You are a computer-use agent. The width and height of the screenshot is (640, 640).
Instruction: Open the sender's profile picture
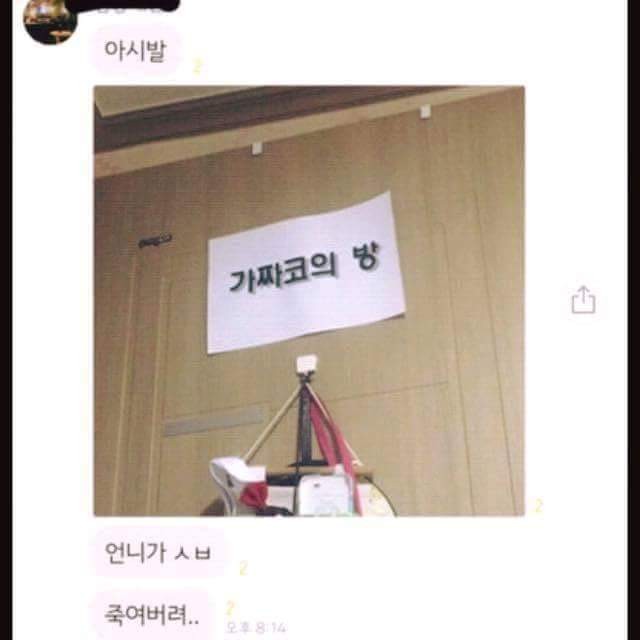[x=49, y=20]
